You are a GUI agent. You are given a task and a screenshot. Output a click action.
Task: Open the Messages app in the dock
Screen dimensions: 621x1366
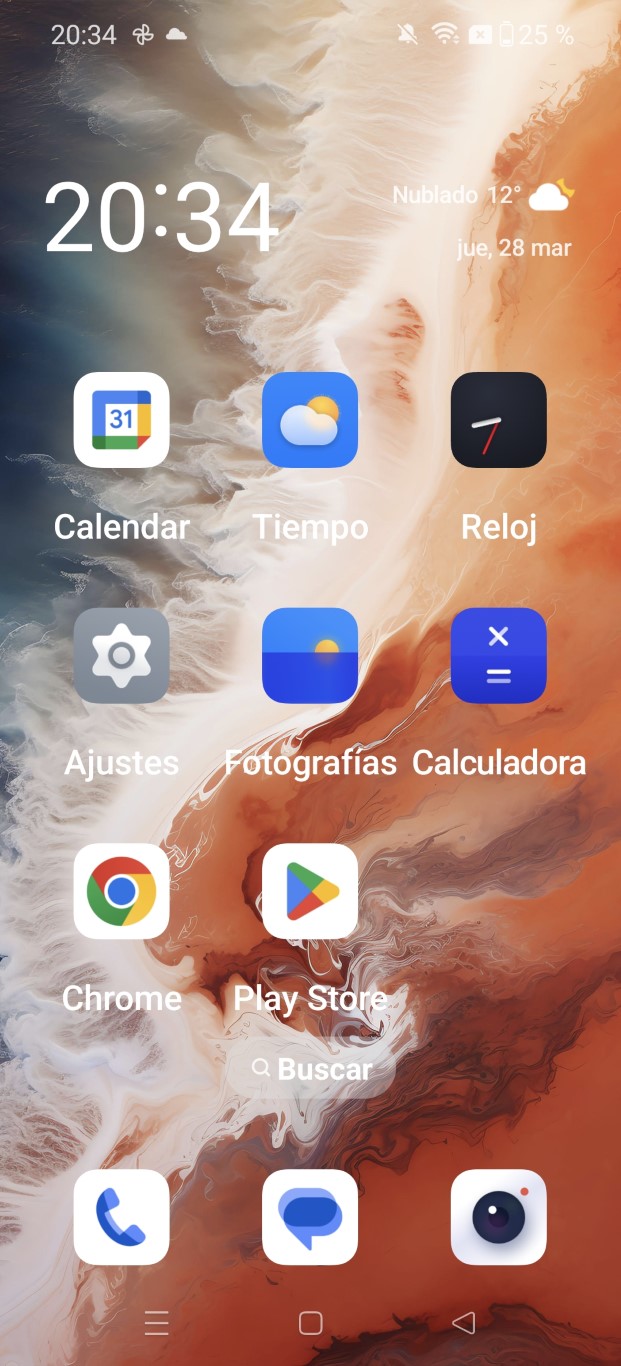coord(310,1217)
